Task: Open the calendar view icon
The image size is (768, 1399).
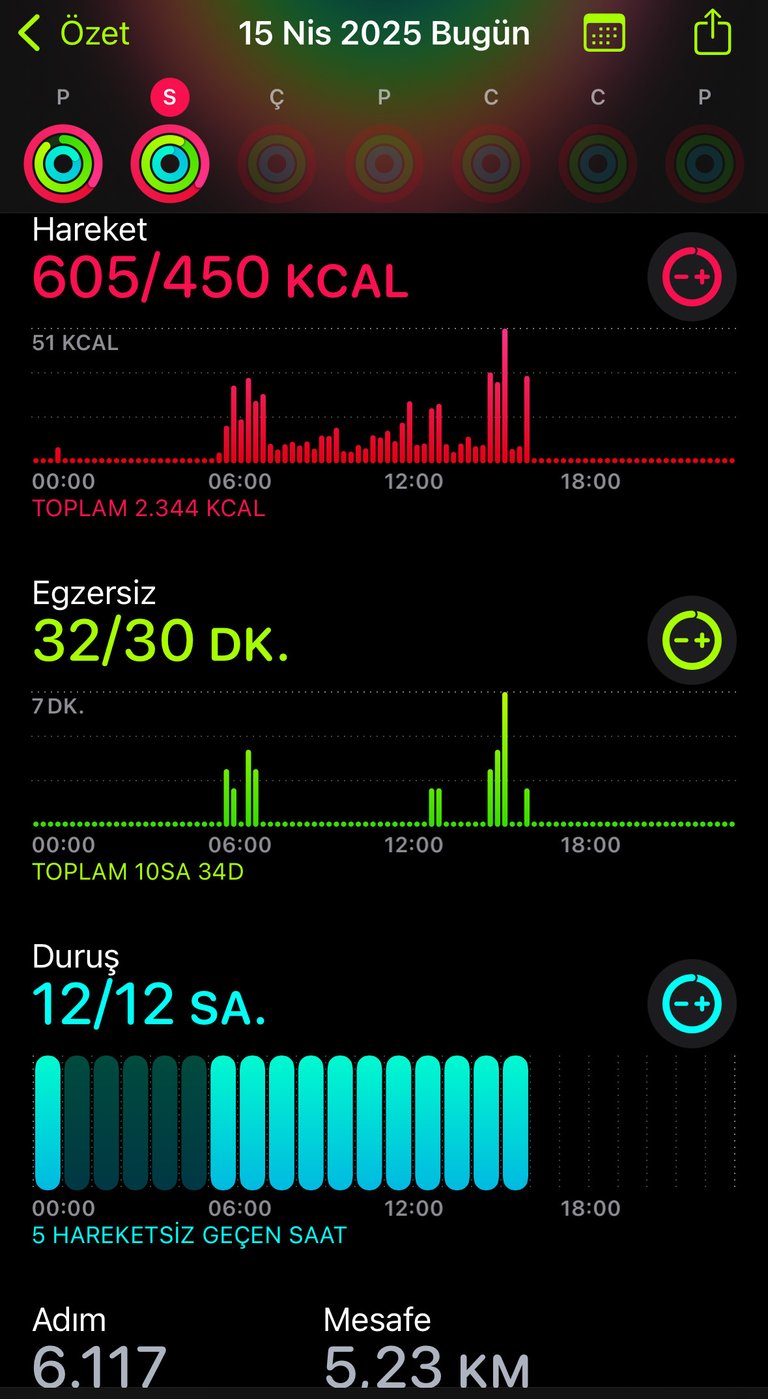Action: point(604,33)
